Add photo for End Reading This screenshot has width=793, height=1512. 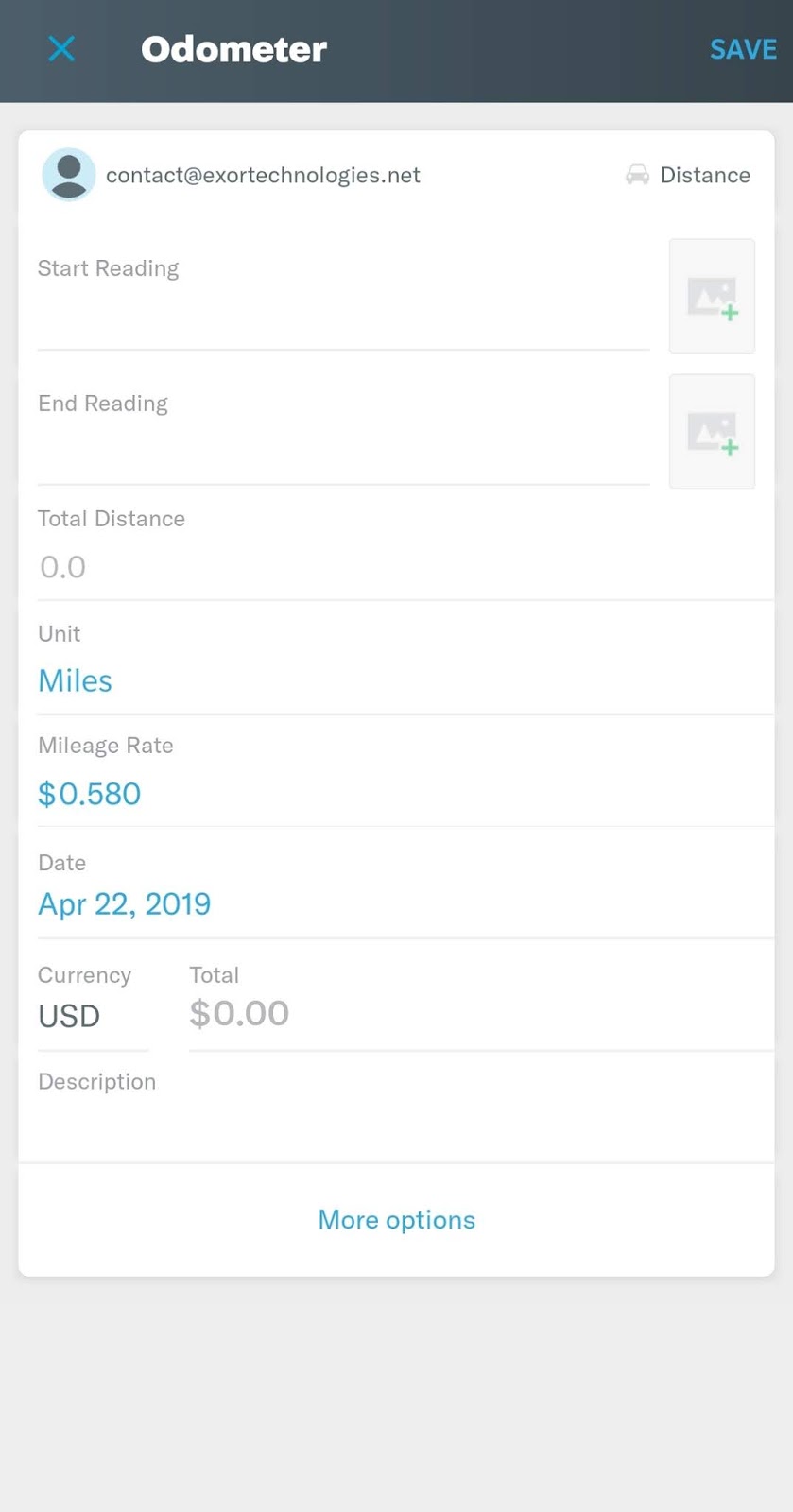point(712,432)
